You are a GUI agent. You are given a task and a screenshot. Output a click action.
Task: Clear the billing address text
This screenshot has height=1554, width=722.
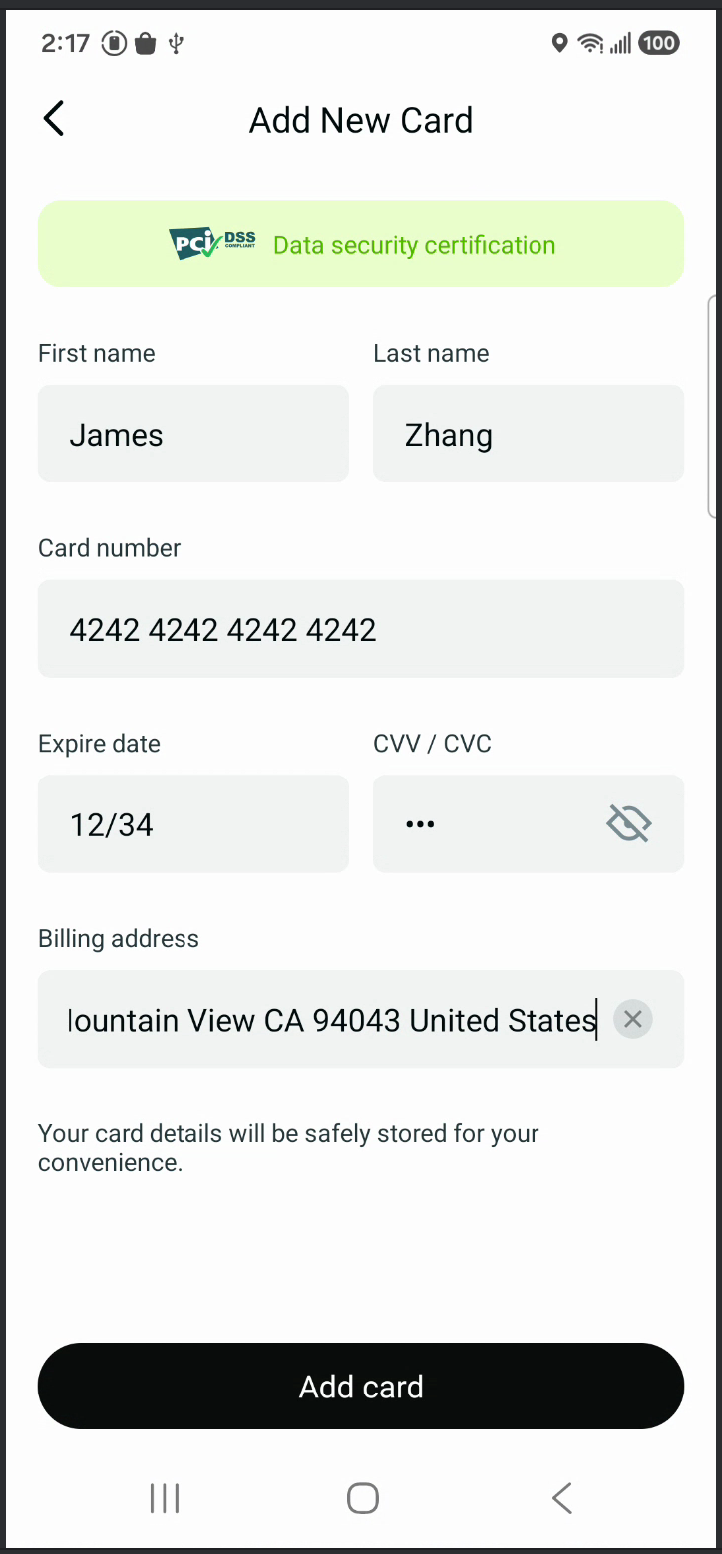coord(633,1019)
